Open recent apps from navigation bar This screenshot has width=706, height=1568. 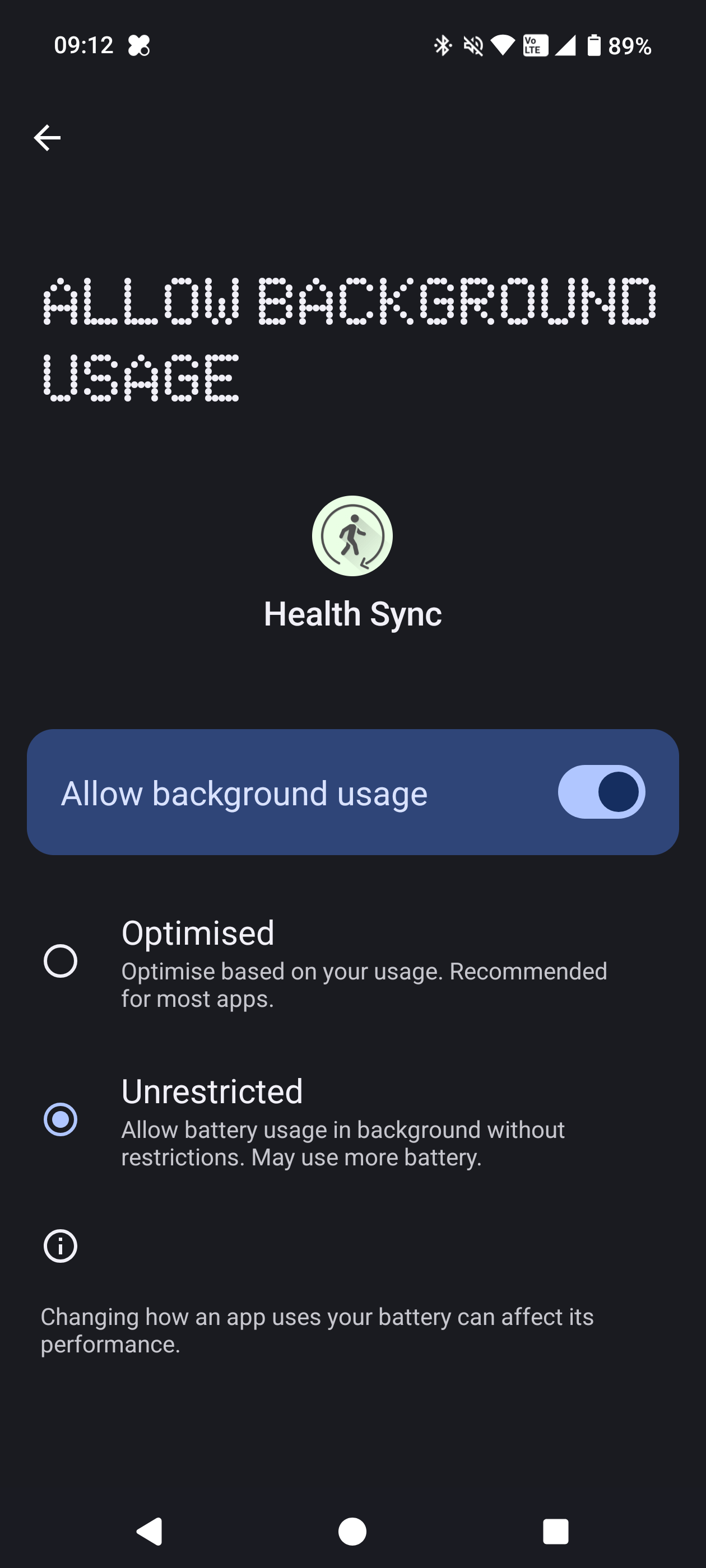[x=555, y=1531]
